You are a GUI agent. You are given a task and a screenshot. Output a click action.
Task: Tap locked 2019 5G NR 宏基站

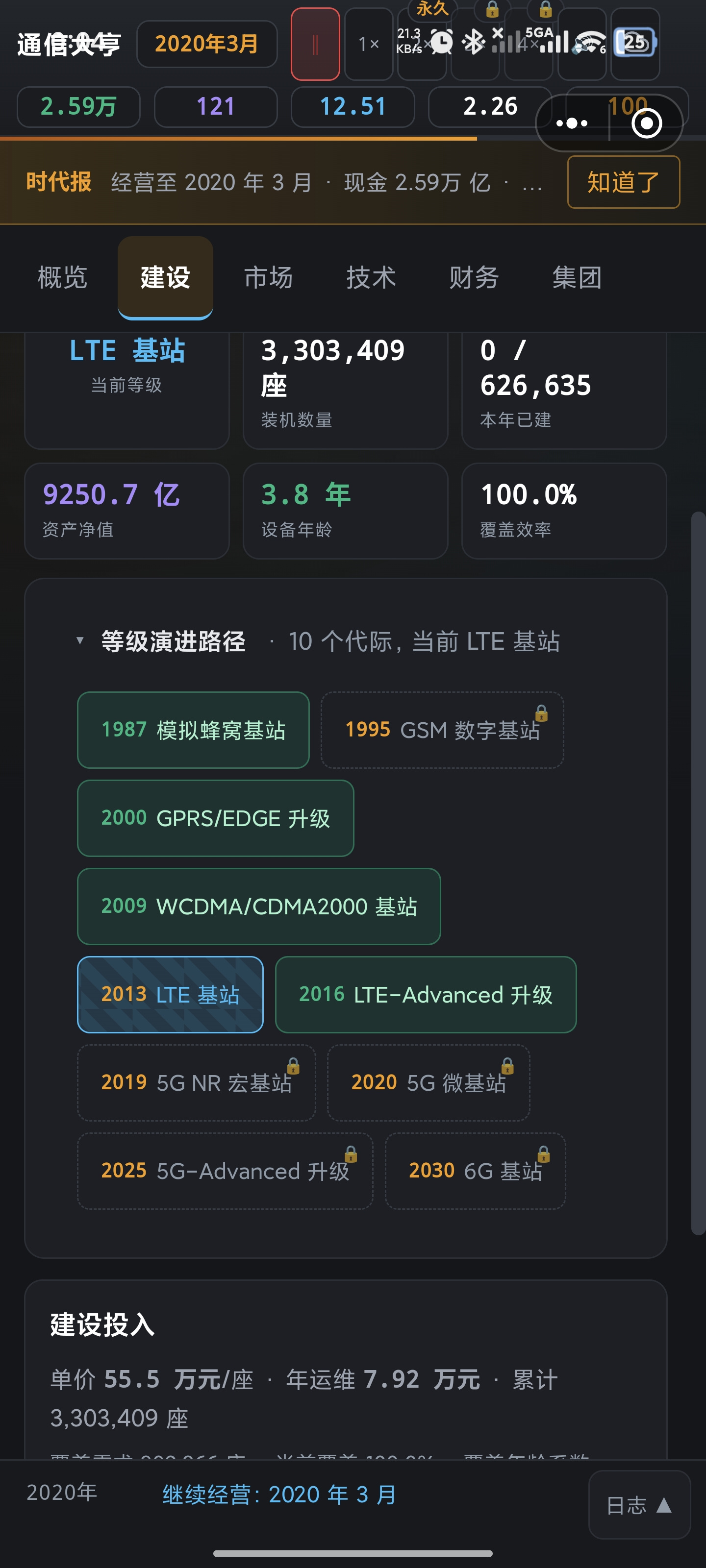click(x=196, y=1083)
